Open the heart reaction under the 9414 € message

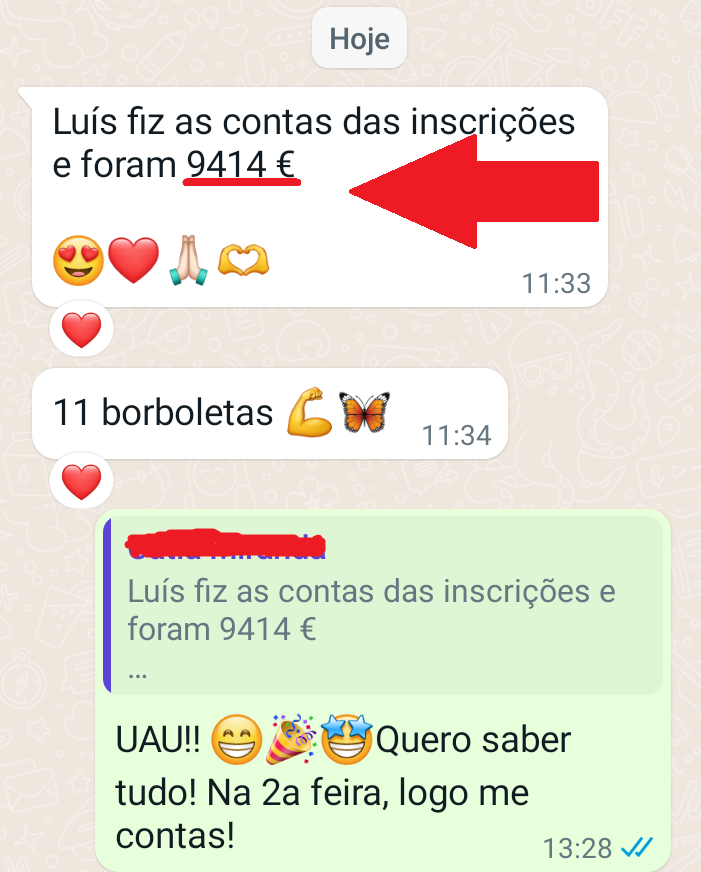click(x=82, y=327)
